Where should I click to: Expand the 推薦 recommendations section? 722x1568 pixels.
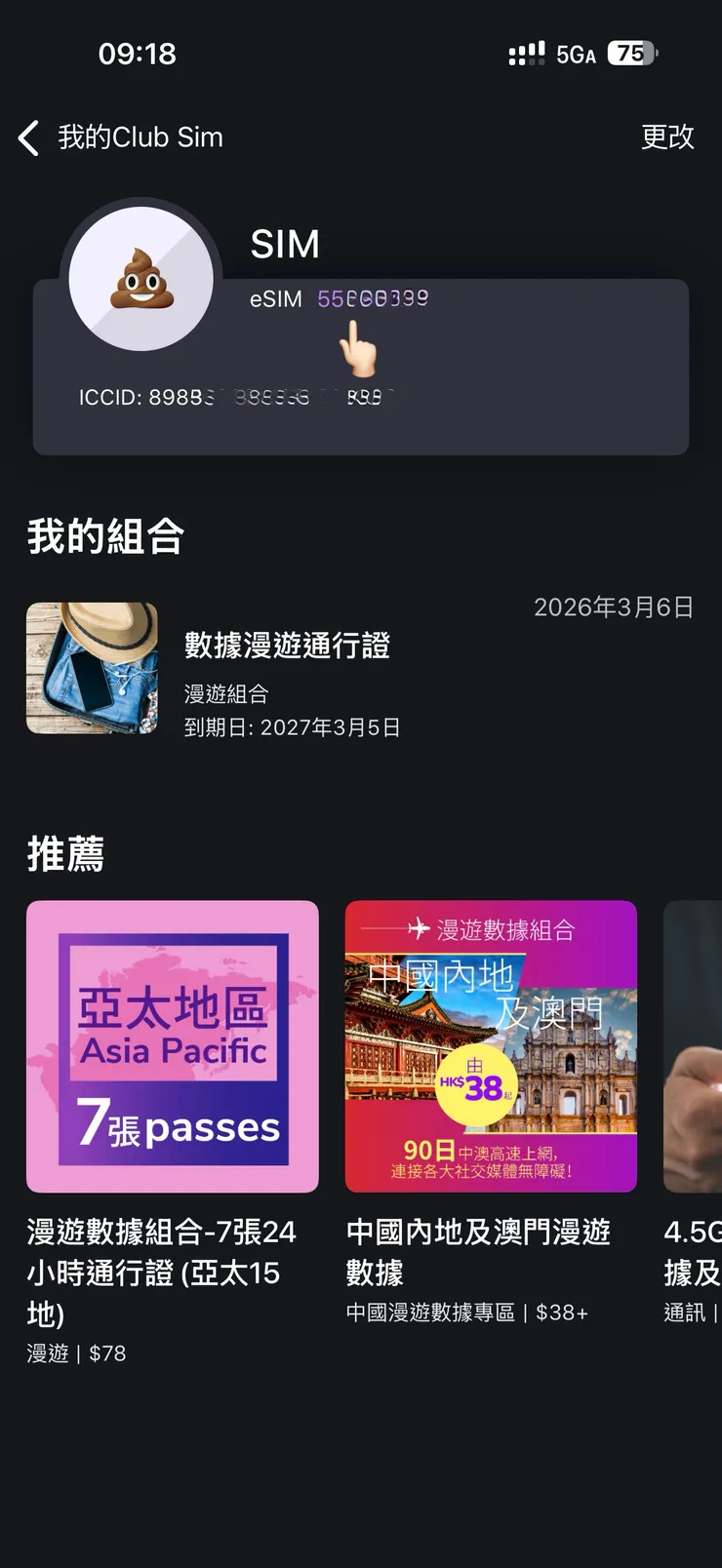[62, 853]
